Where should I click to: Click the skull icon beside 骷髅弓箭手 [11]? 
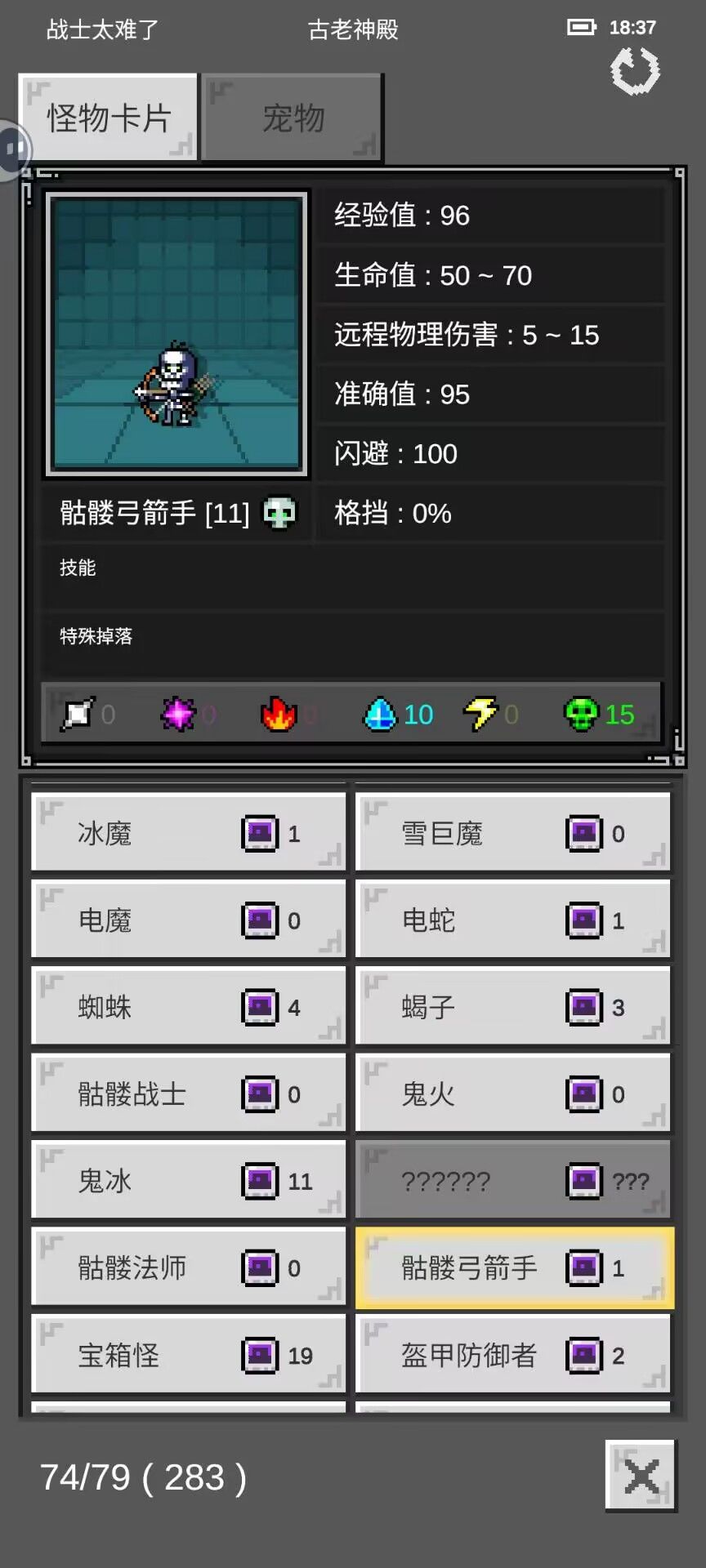pyautogui.click(x=278, y=513)
